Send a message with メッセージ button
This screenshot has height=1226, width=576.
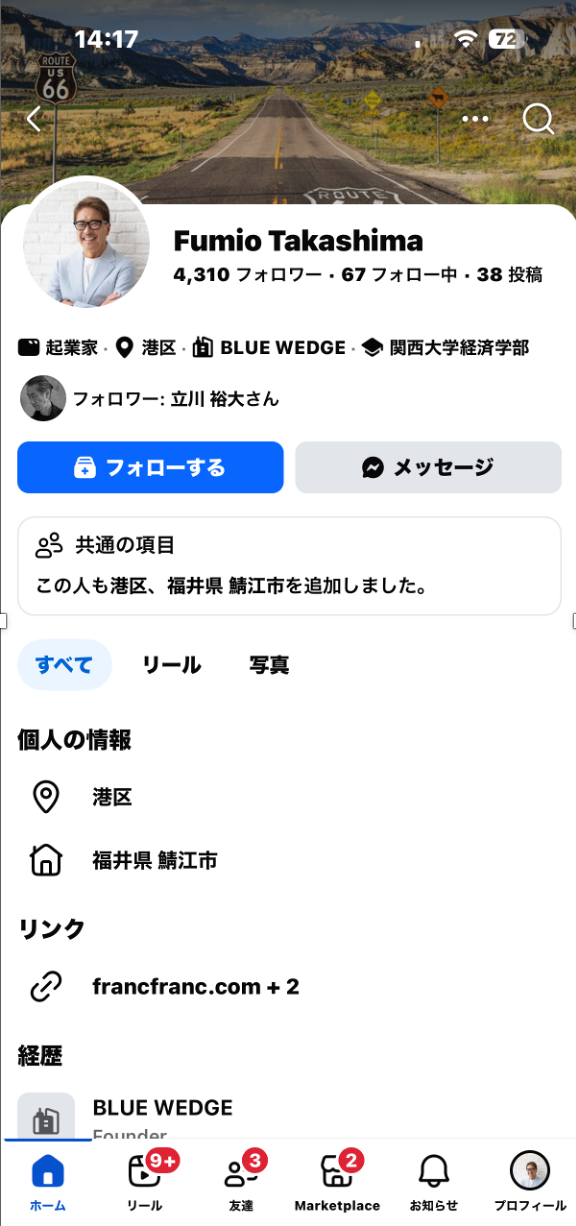point(428,467)
